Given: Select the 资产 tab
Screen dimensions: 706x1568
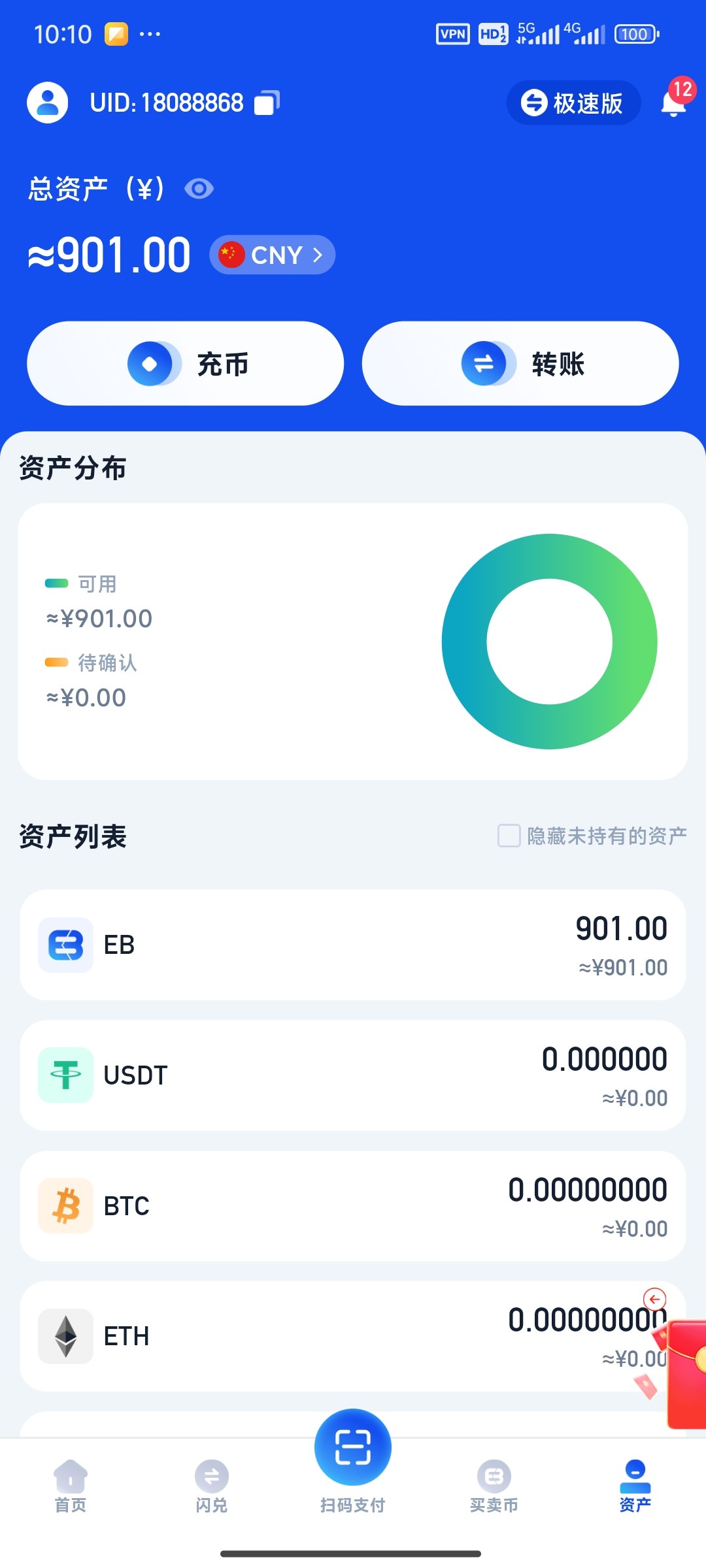Looking at the screenshot, I should (x=635, y=1486).
